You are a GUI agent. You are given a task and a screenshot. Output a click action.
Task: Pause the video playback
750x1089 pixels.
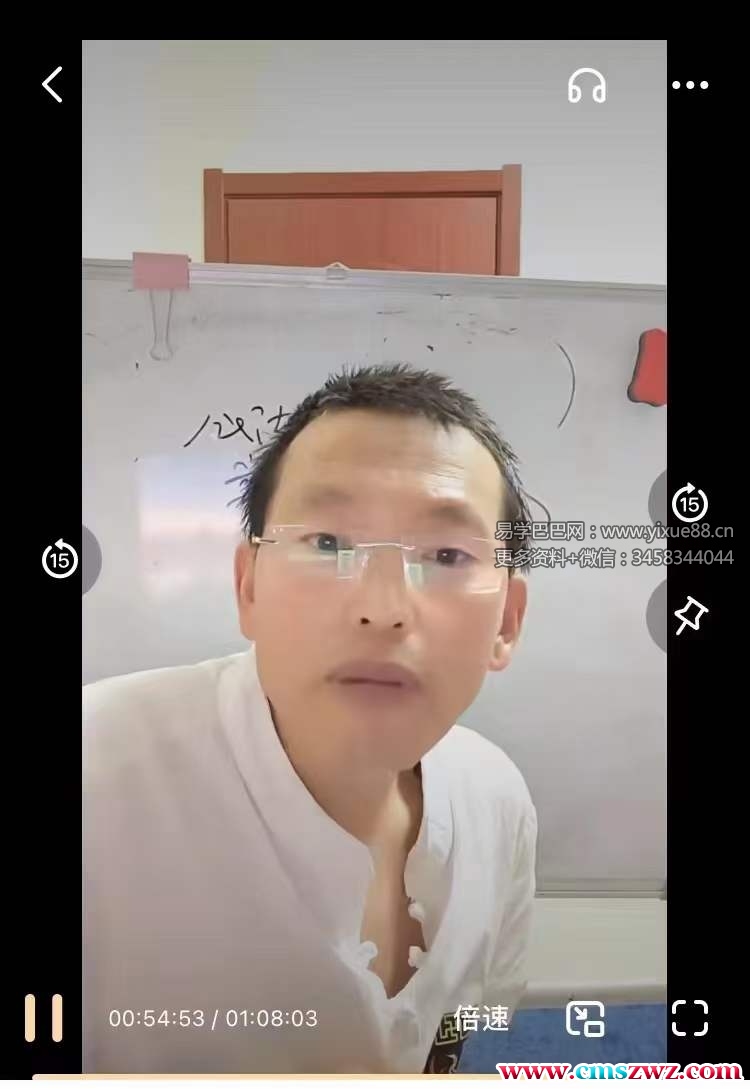[x=44, y=1018]
